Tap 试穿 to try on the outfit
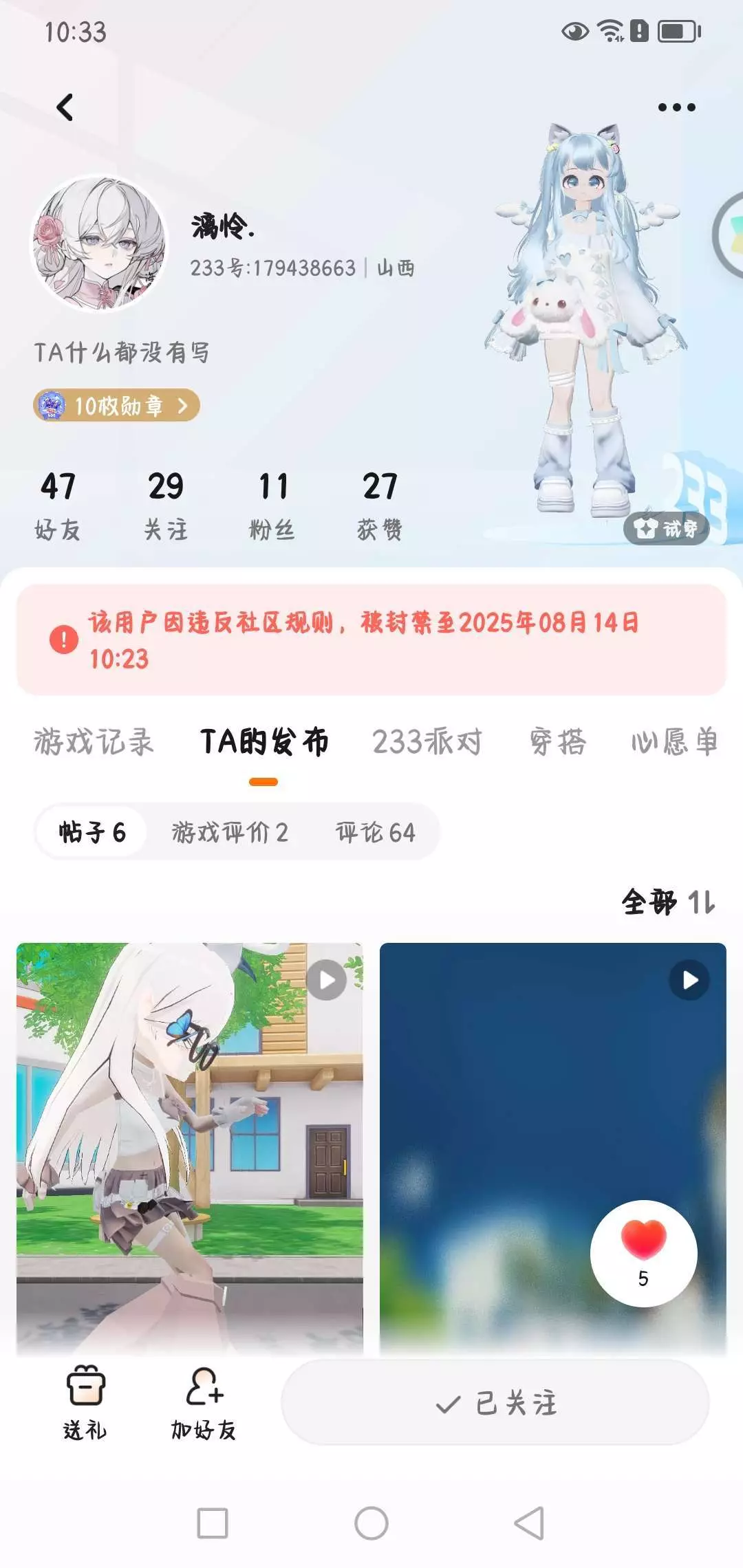Screen dimensions: 743x1568 point(666,528)
